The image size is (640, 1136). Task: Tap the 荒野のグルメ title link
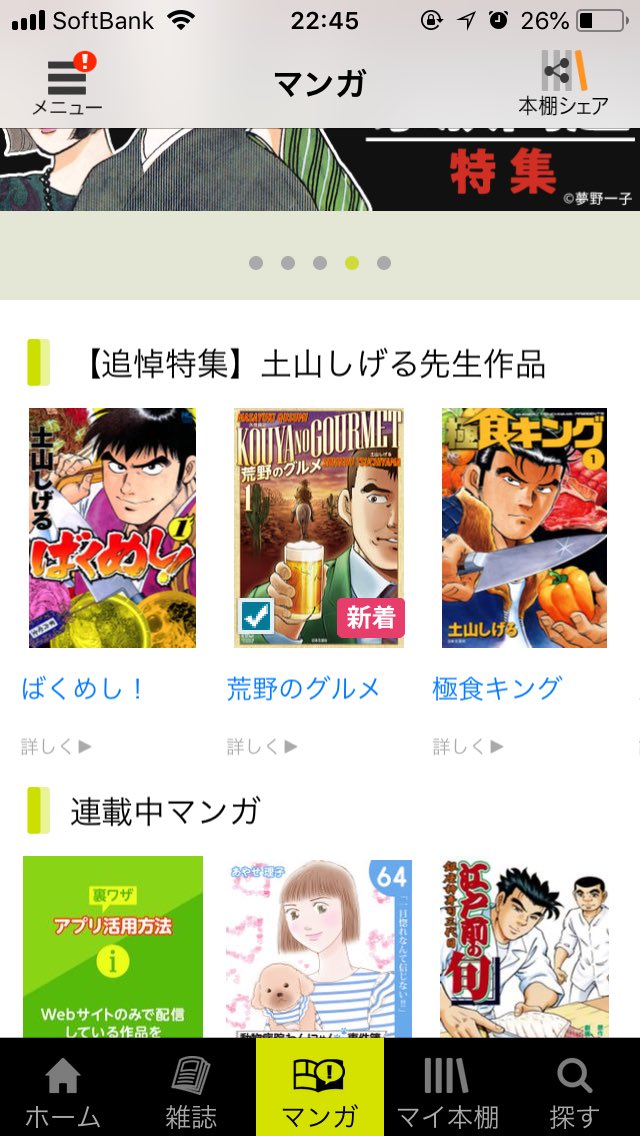304,688
